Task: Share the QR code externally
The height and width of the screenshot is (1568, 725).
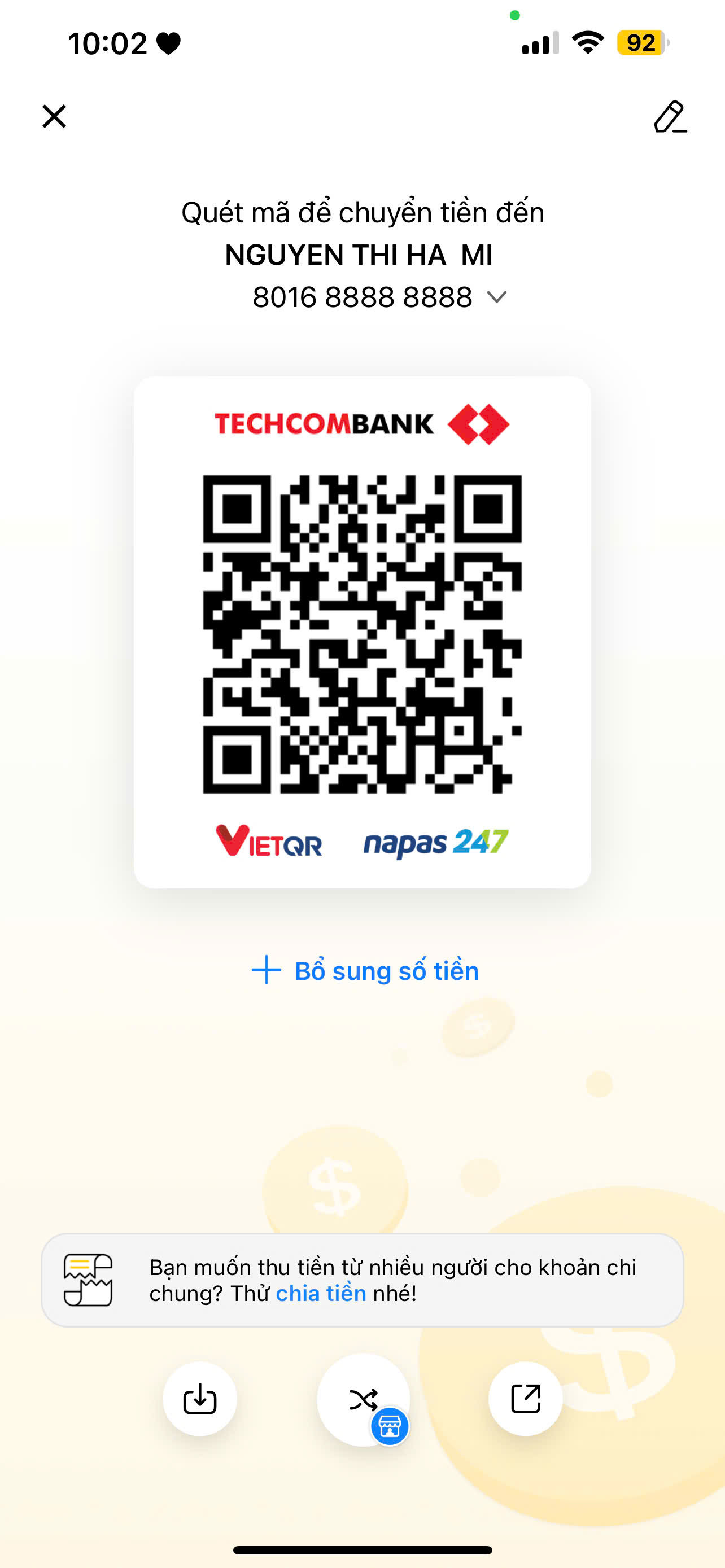Action: 525,1399
